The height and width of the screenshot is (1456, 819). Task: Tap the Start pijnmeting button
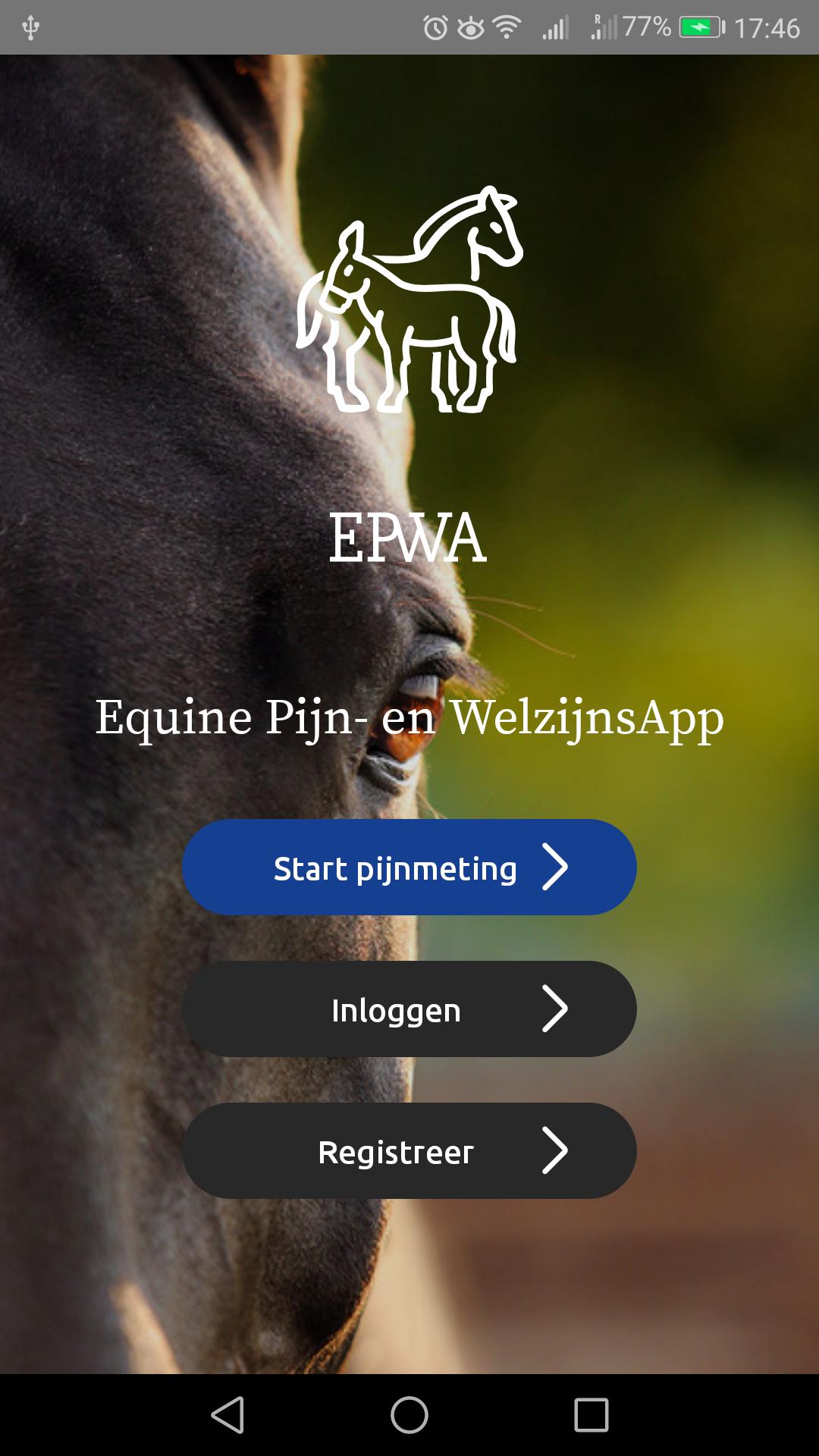pos(409,867)
